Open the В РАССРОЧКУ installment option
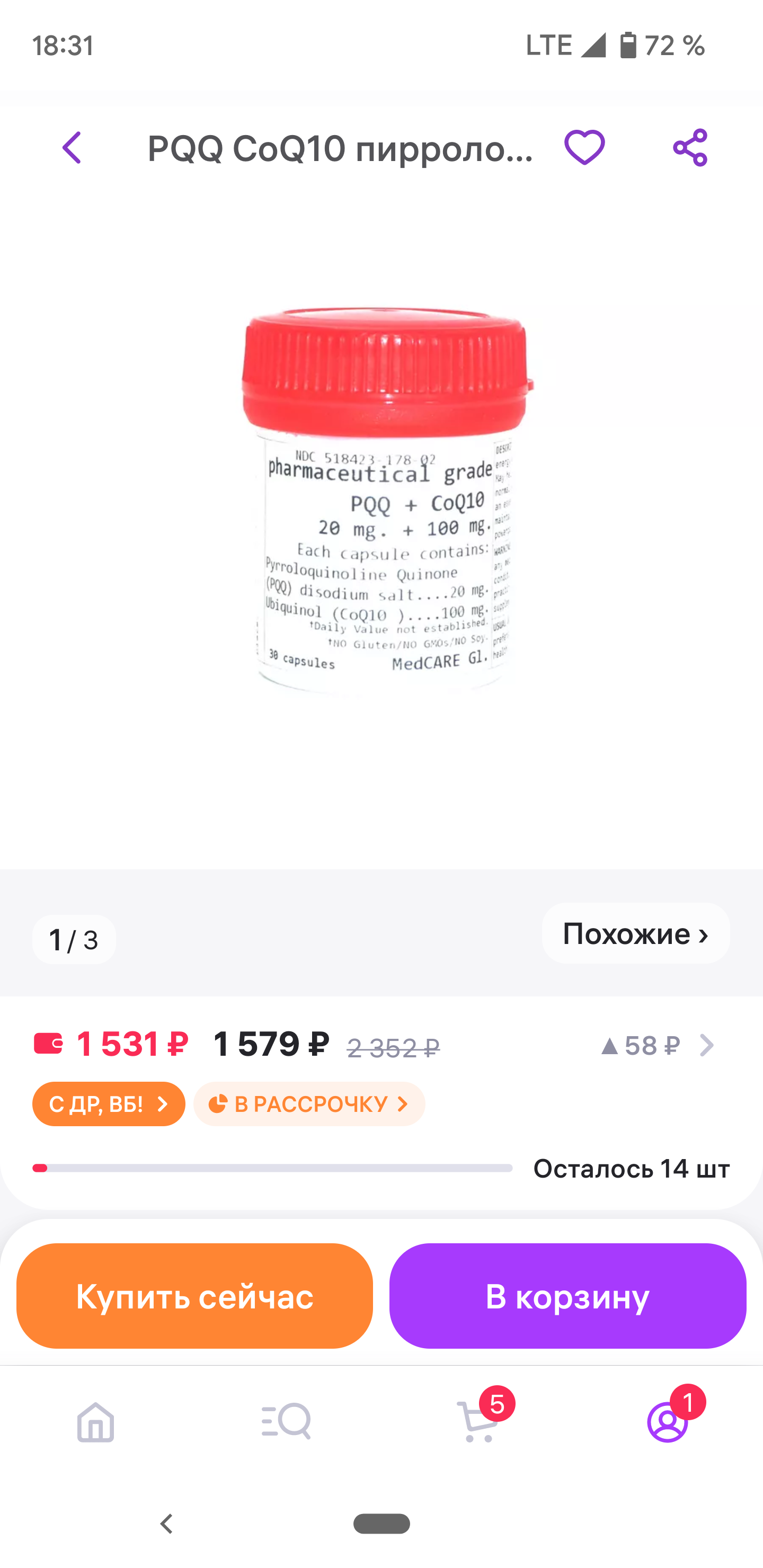The height and width of the screenshot is (1568, 763). pos(309,1103)
